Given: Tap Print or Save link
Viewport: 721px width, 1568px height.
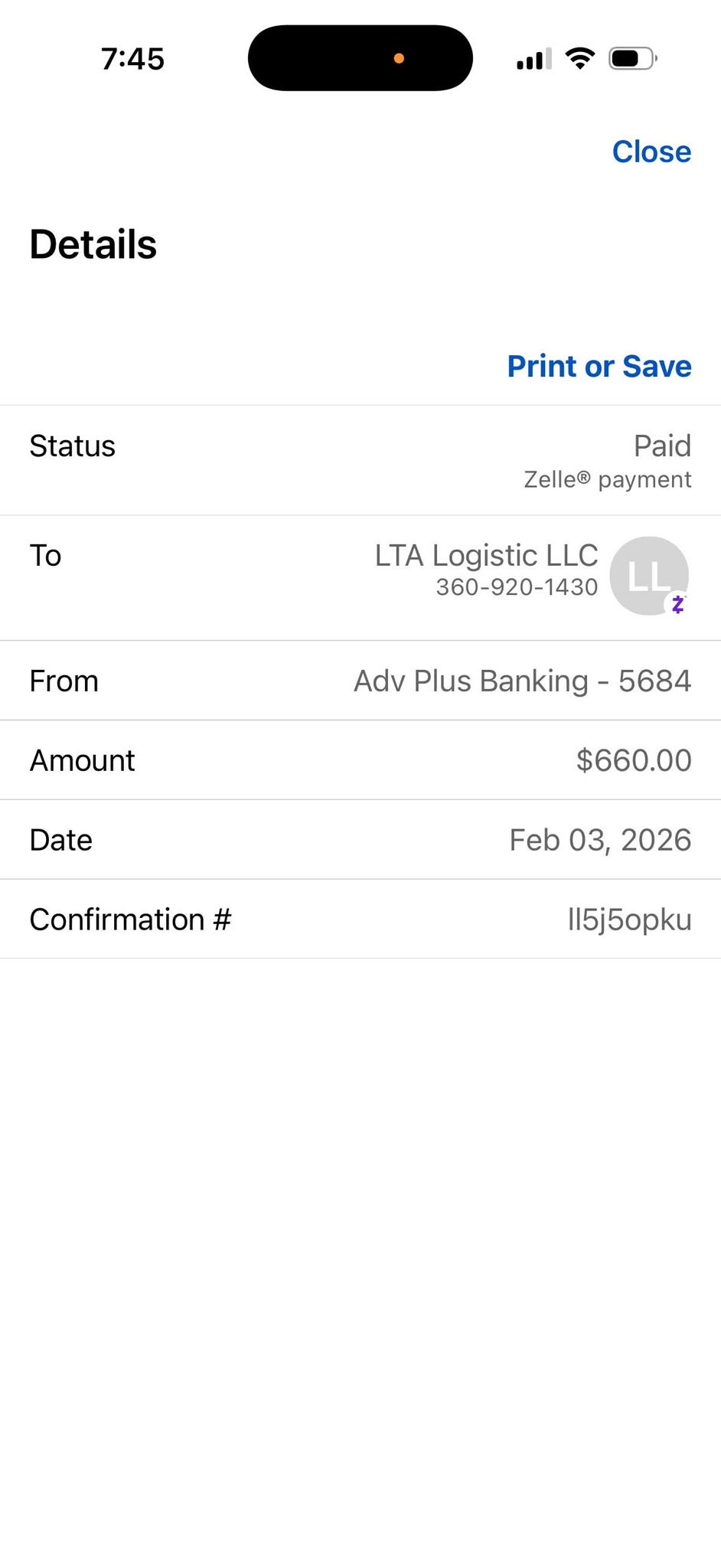Looking at the screenshot, I should pos(599,366).
